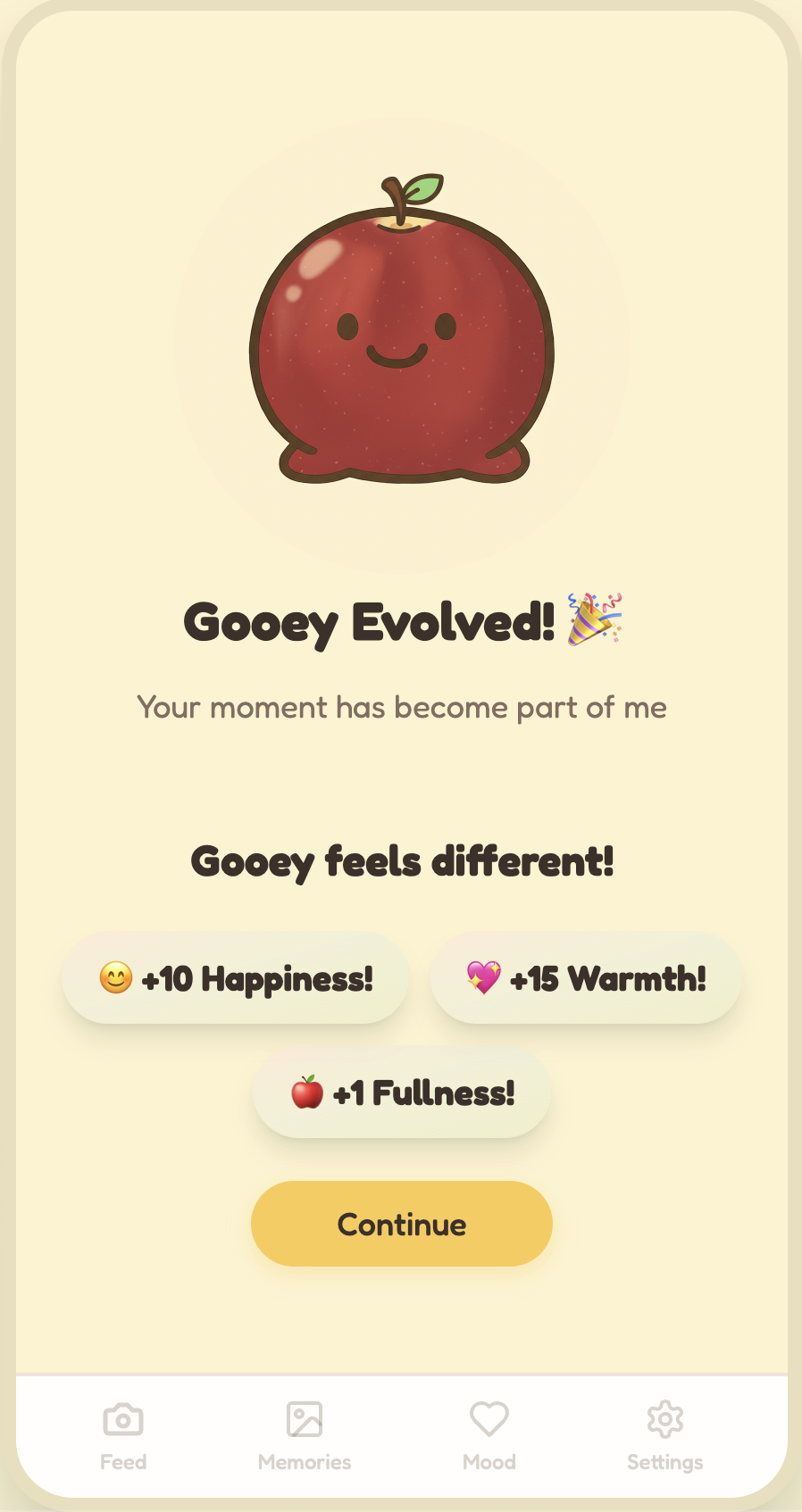Switch to the Feed tab
Image resolution: width=802 pixels, height=1512 pixels.
123,1434
